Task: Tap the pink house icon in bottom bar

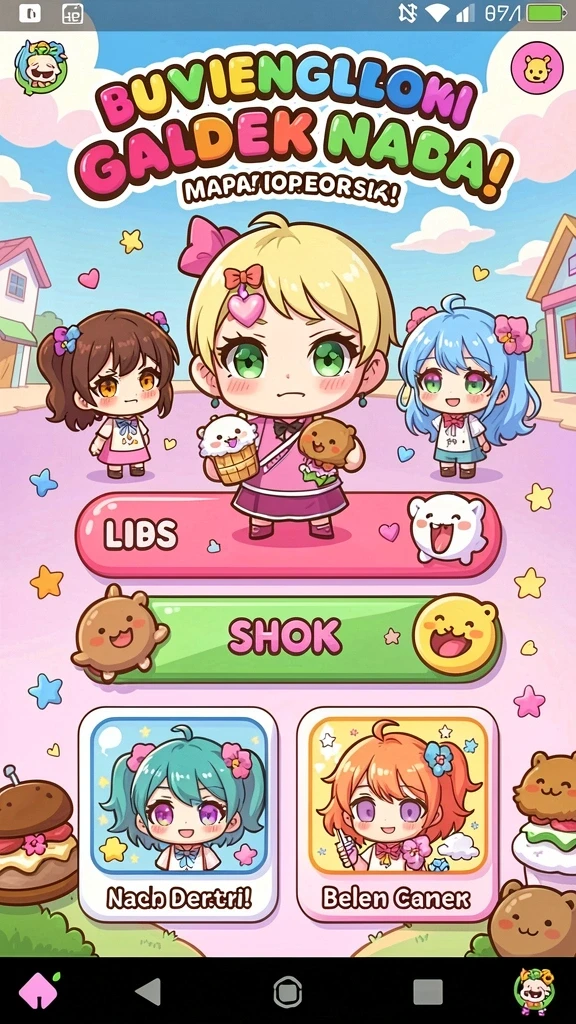Action: click(x=38, y=991)
